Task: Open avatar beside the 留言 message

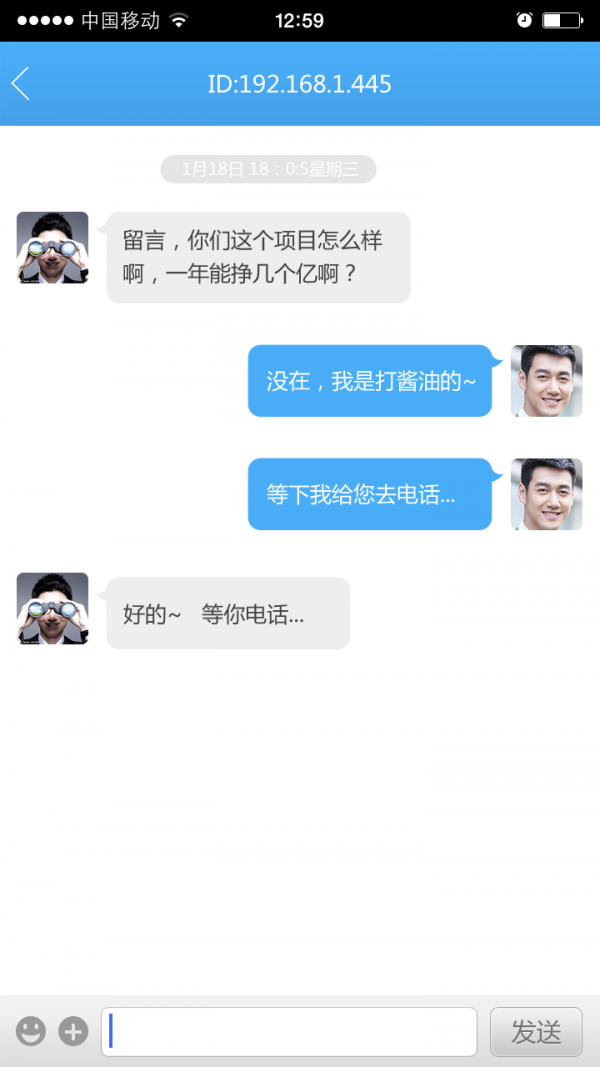Action: click(53, 248)
